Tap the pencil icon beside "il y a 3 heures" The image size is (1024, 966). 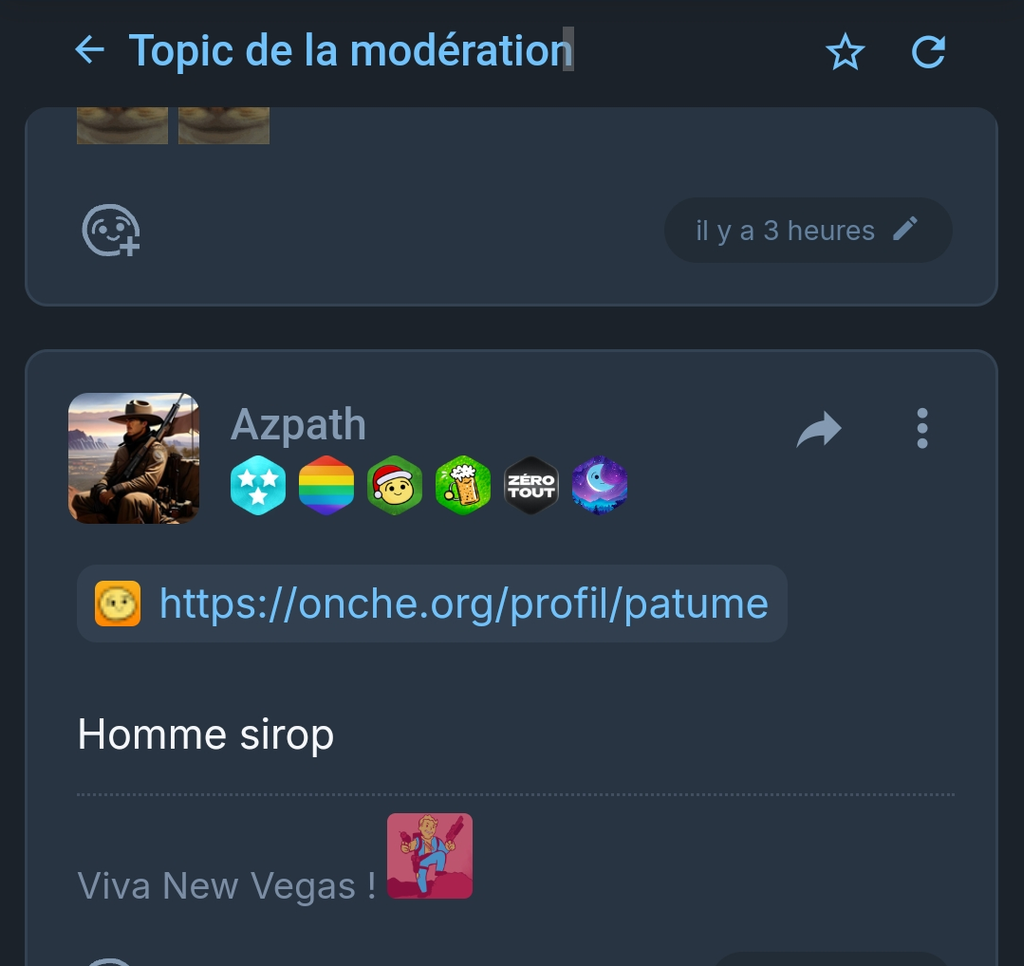904,230
